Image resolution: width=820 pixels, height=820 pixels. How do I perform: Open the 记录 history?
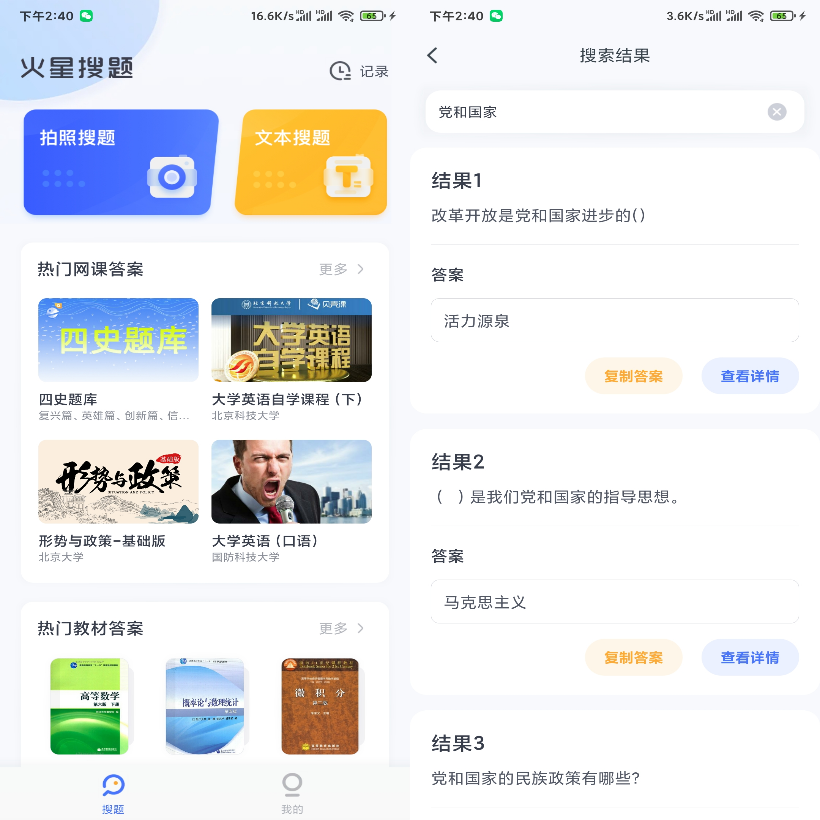pos(359,71)
